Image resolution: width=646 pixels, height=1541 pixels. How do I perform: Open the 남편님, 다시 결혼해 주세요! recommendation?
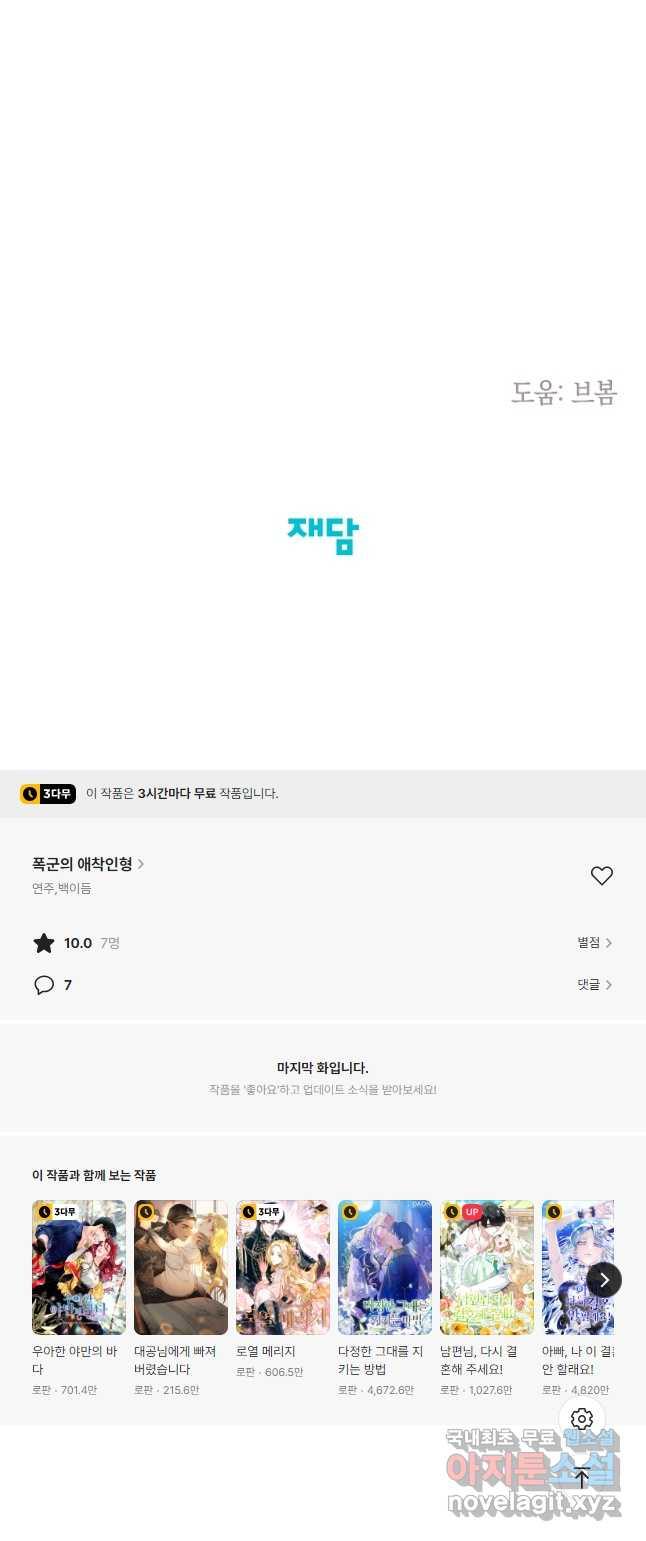coord(487,1268)
